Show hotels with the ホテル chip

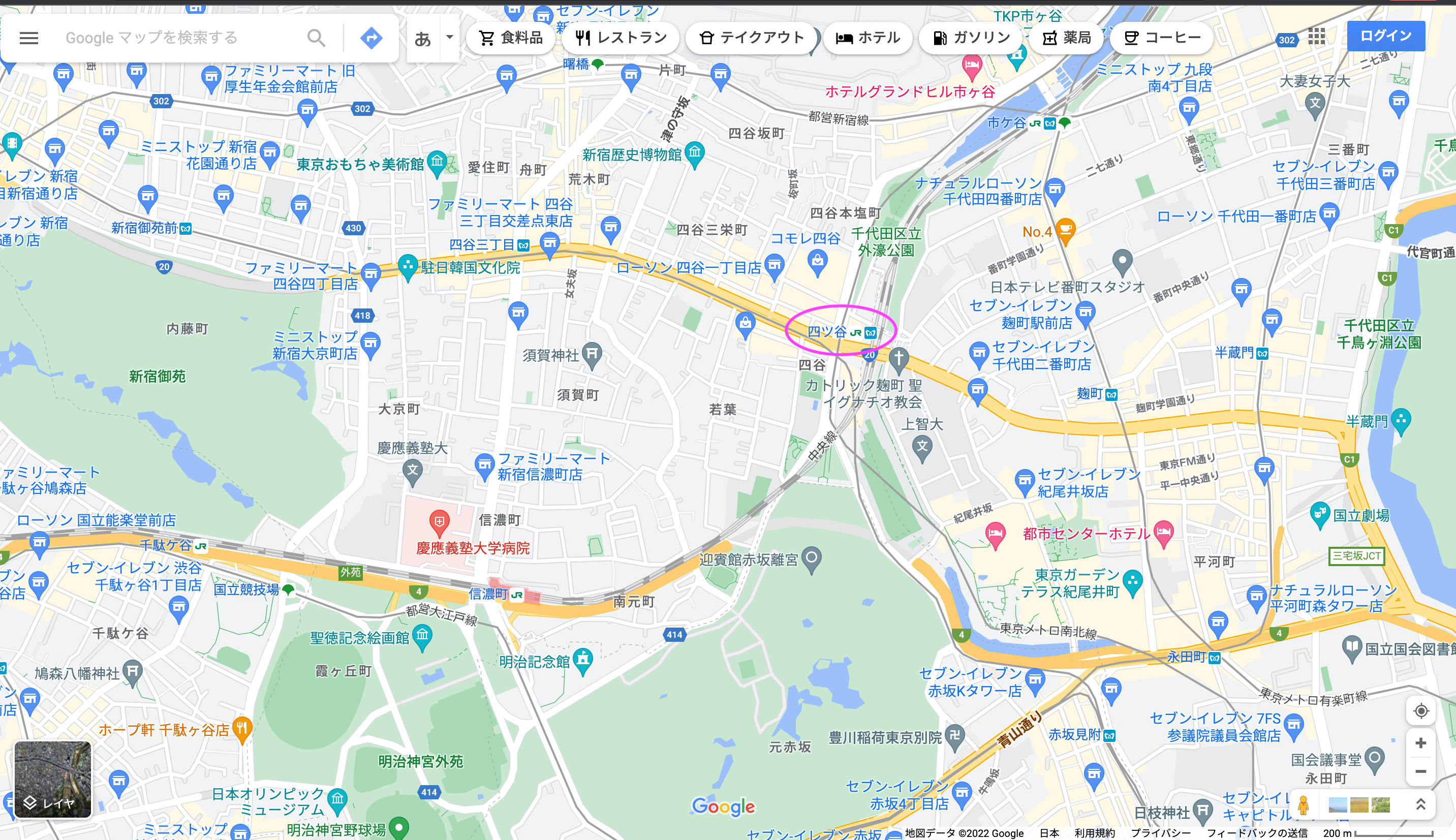tap(868, 38)
